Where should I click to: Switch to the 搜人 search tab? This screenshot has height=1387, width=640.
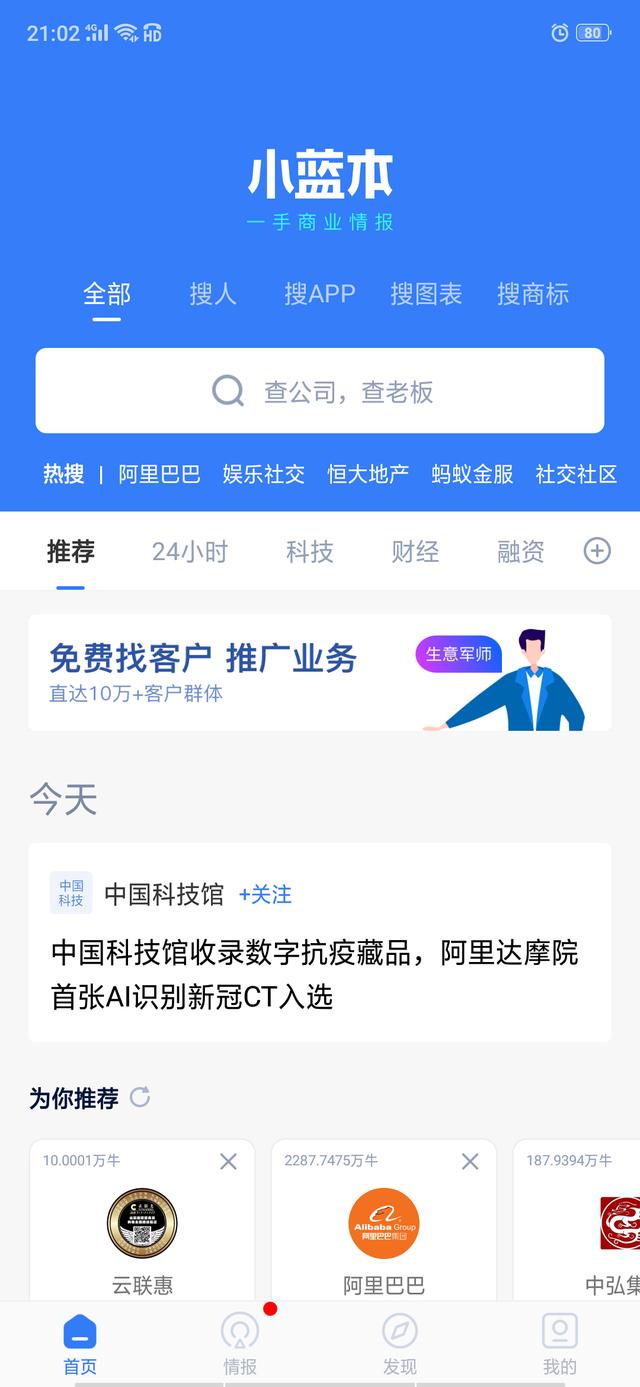pyautogui.click(x=213, y=294)
